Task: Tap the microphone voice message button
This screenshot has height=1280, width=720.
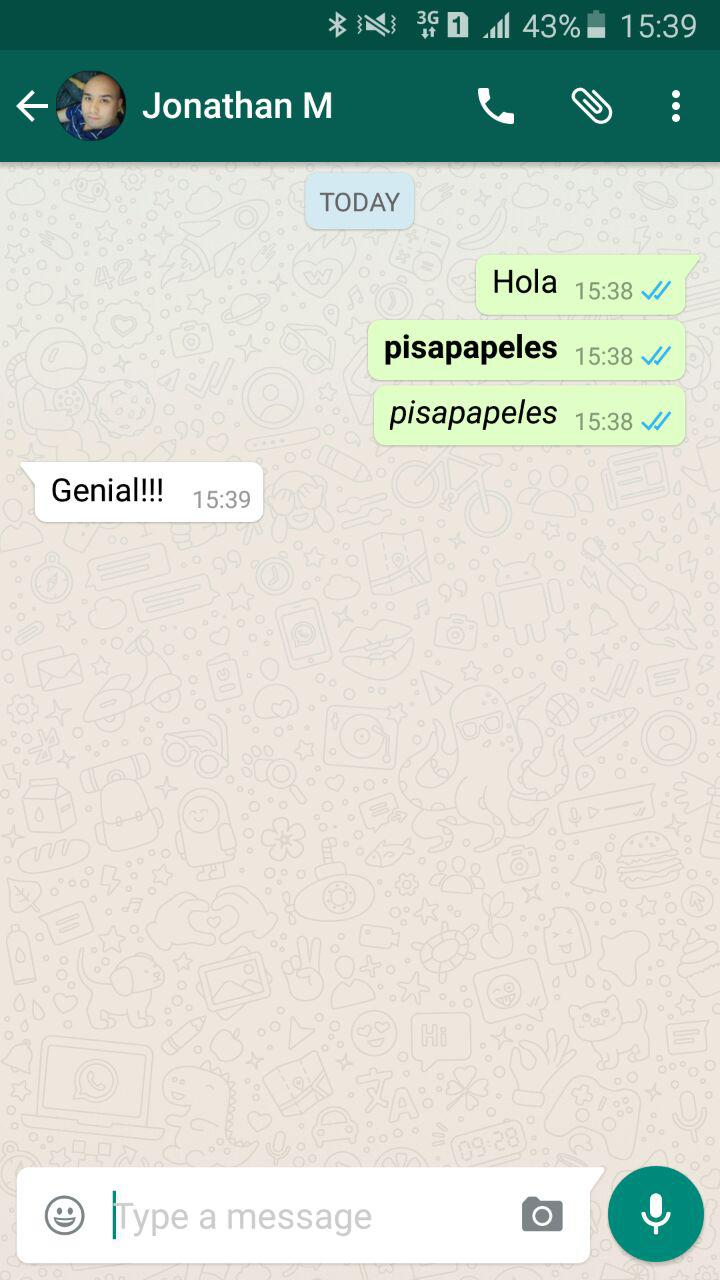Action: point(656,1214)
